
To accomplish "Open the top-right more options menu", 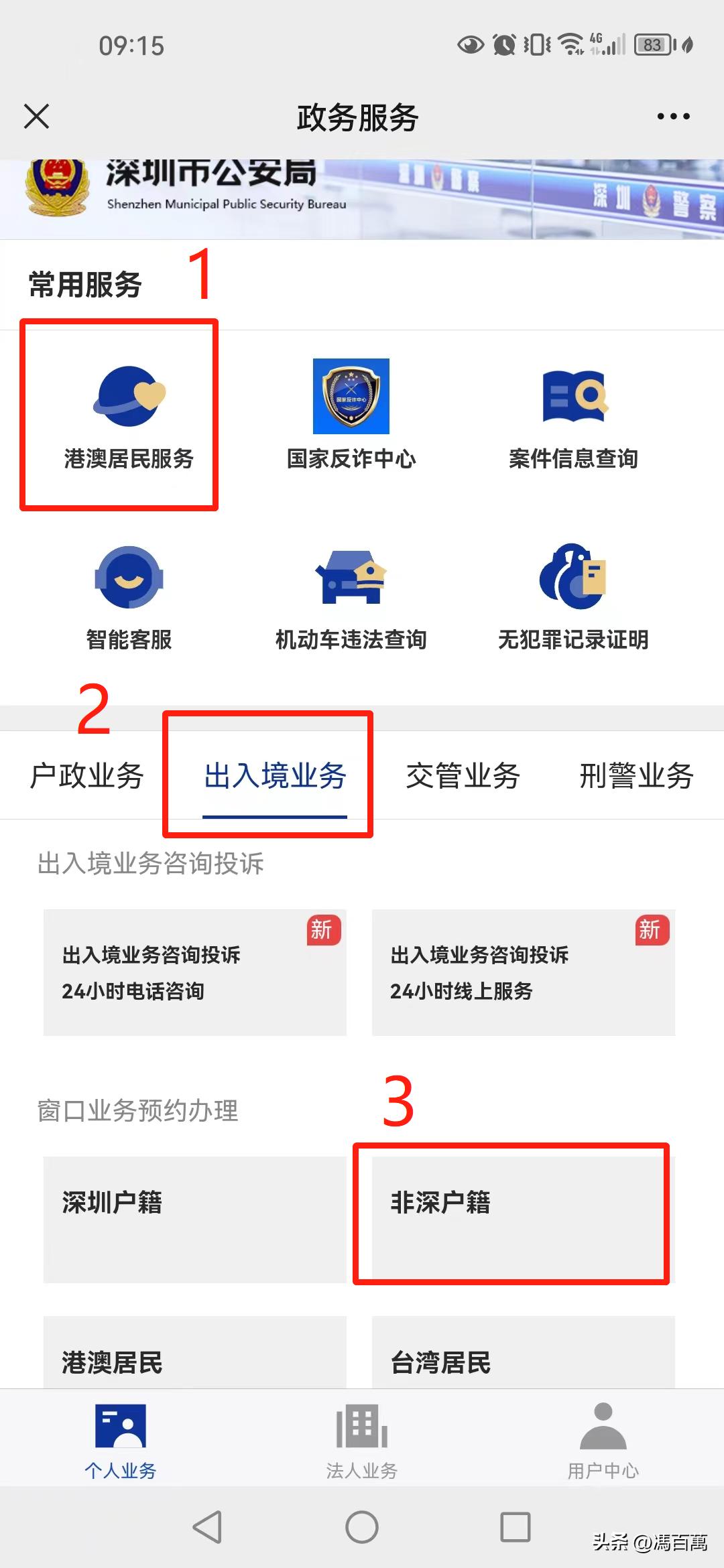I will (672, 115).
